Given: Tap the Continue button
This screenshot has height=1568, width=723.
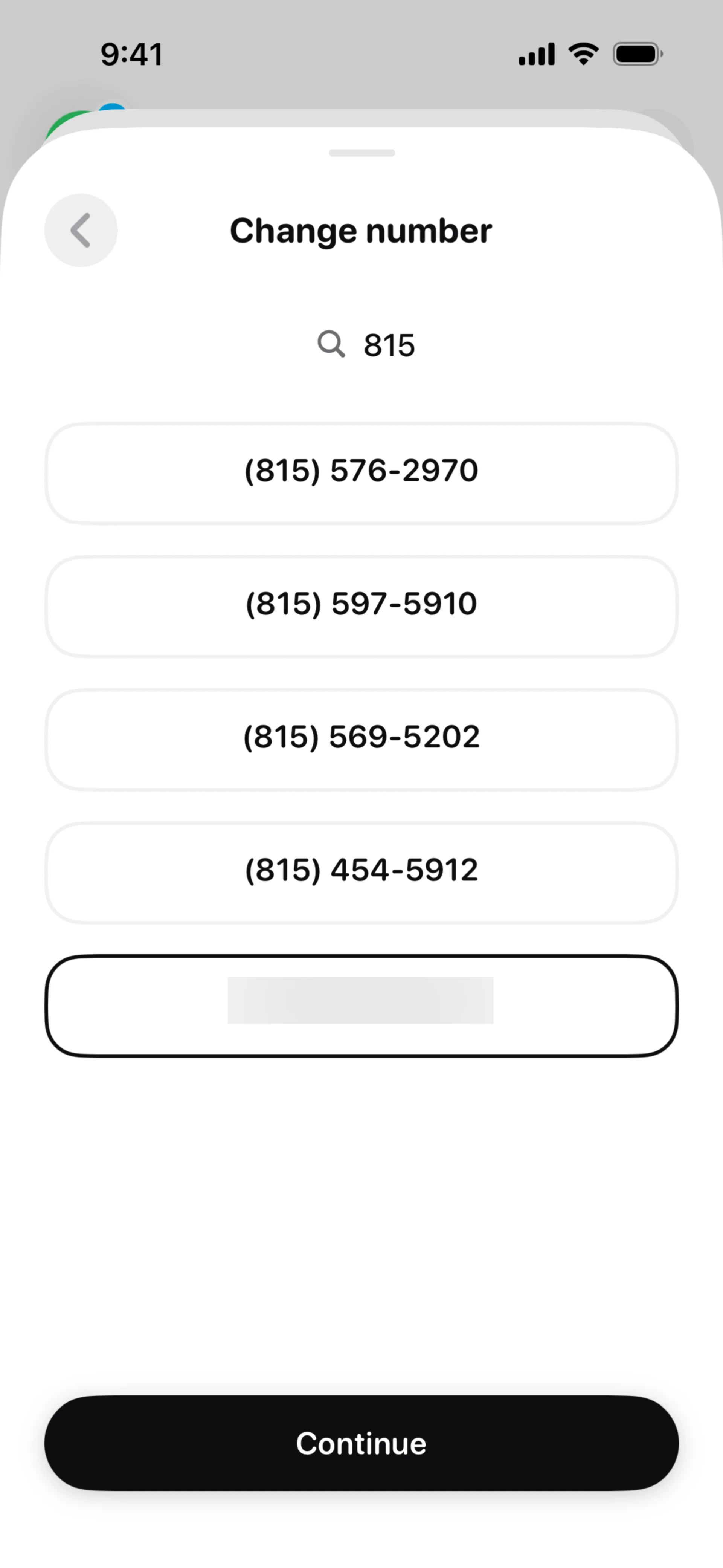Looking at the screenshot, I should coord(361,1443).
